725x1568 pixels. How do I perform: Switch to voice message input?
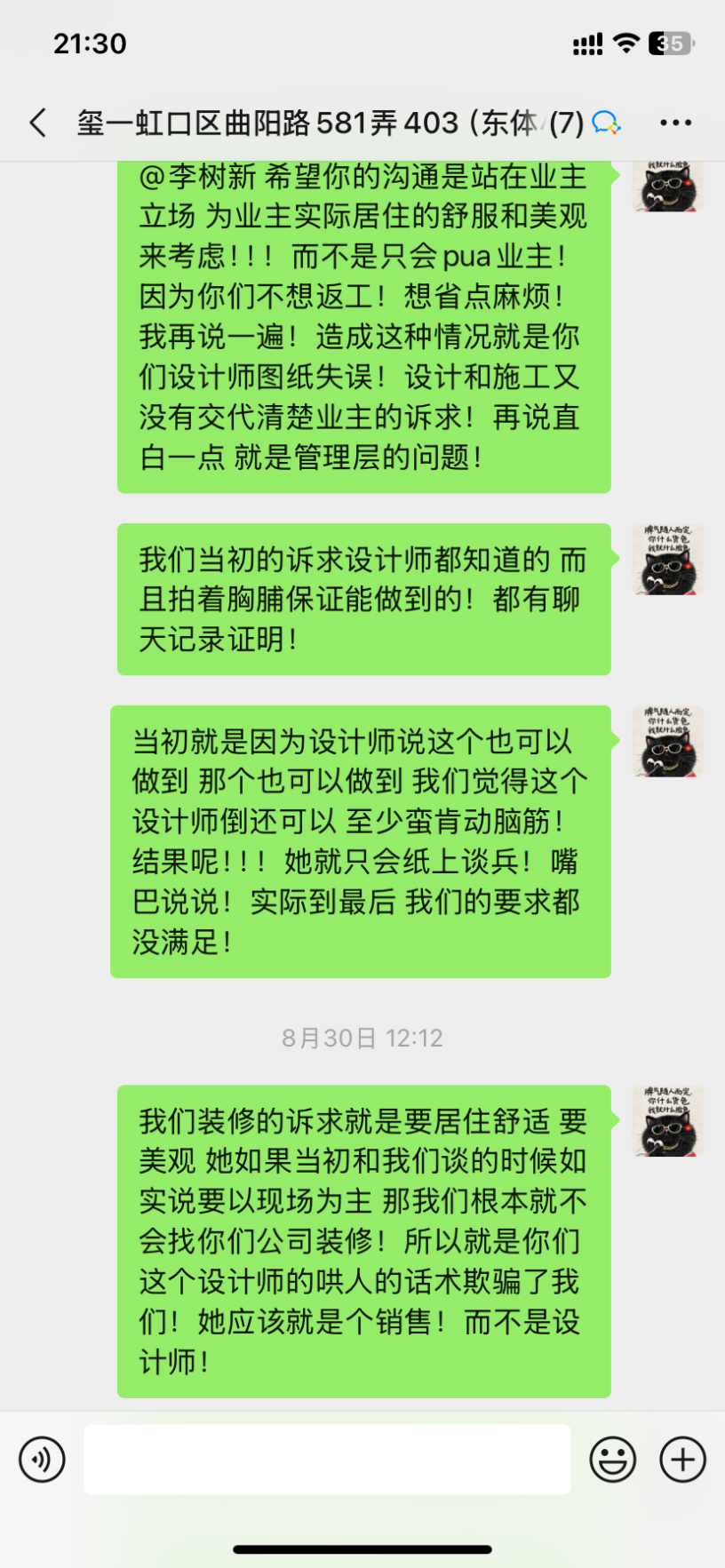point(42,1460)
